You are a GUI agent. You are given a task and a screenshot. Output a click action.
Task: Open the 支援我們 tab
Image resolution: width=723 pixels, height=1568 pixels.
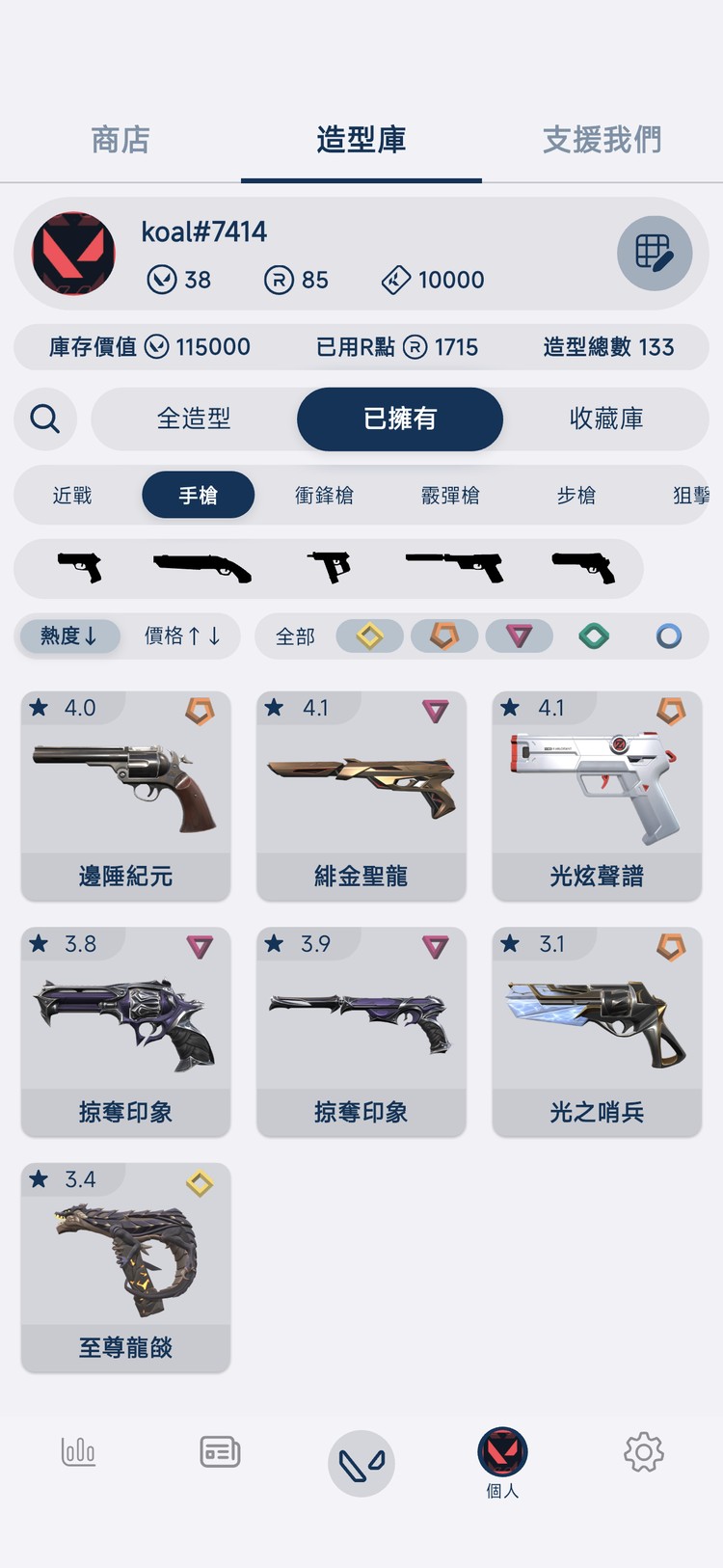point(601,140)
